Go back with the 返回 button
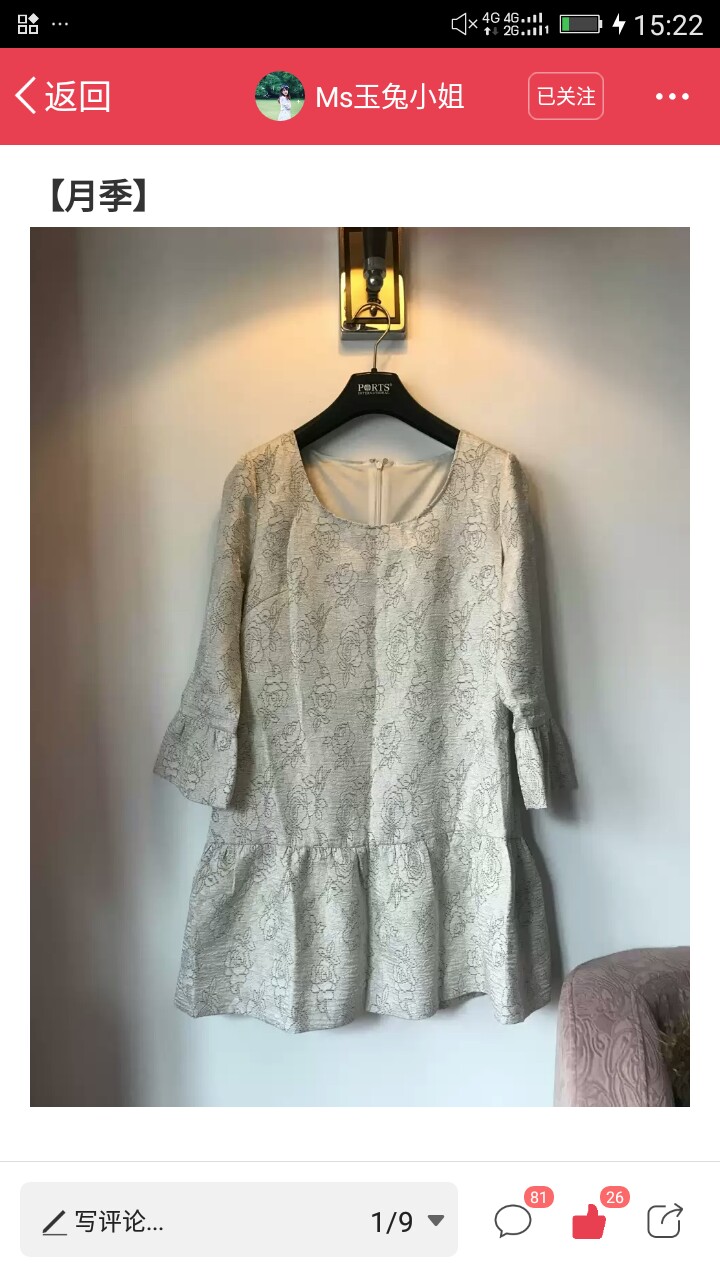This screenshot has width=720, height=1280. [62, 97]
